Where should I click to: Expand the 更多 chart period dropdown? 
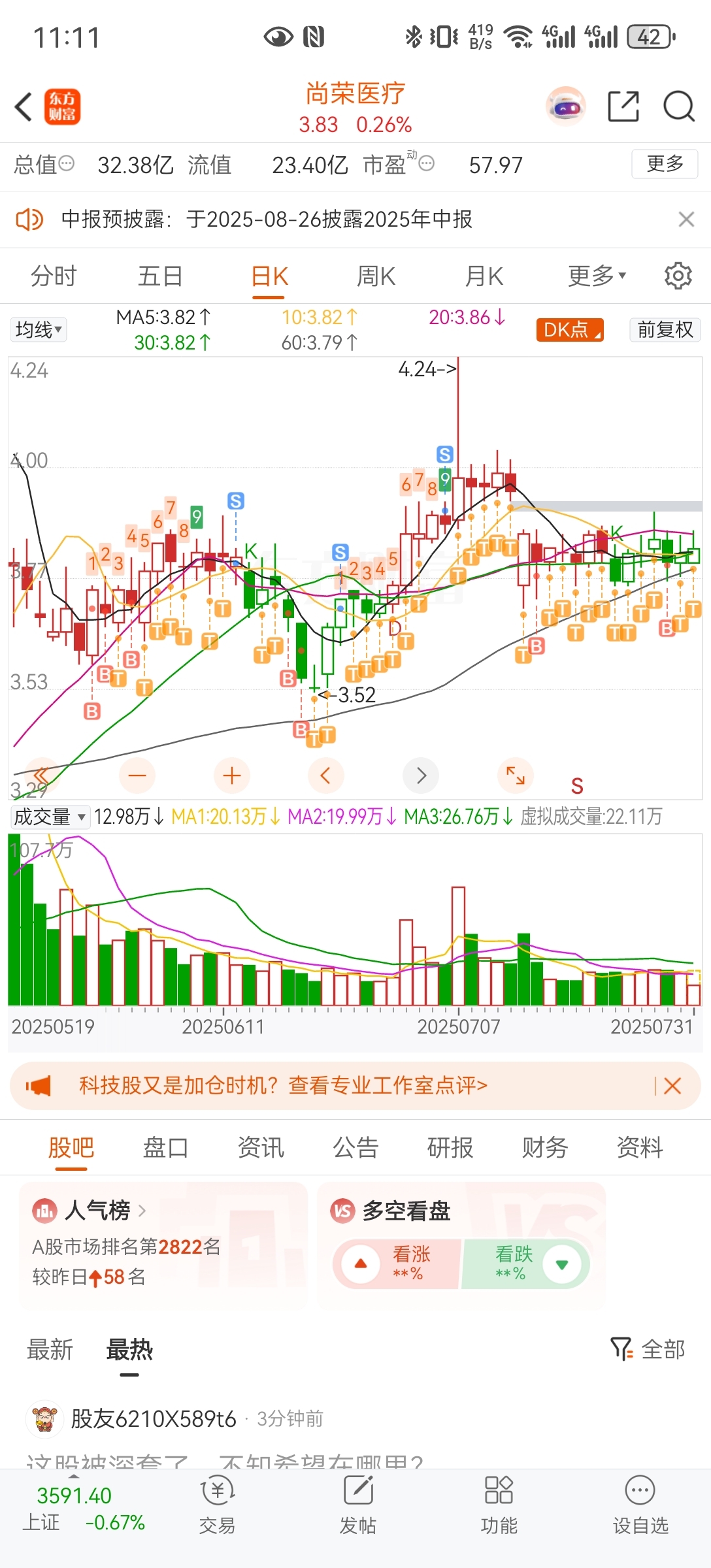tap(597, 276)
